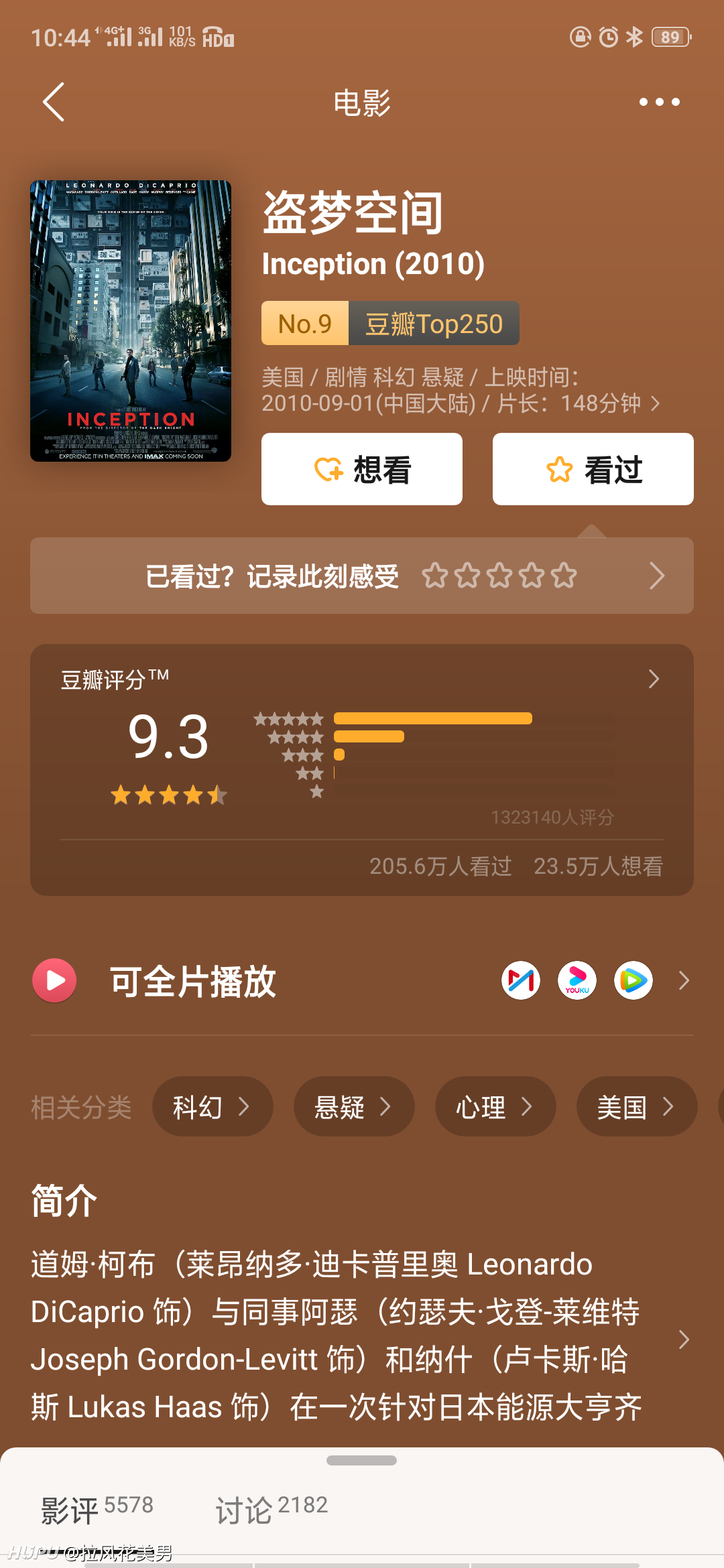Image resolution: width=724 pixels, height=1568 pixels.
Task: Expand the movie details info line
Action: pyautogui.click(x=461, y=390)
